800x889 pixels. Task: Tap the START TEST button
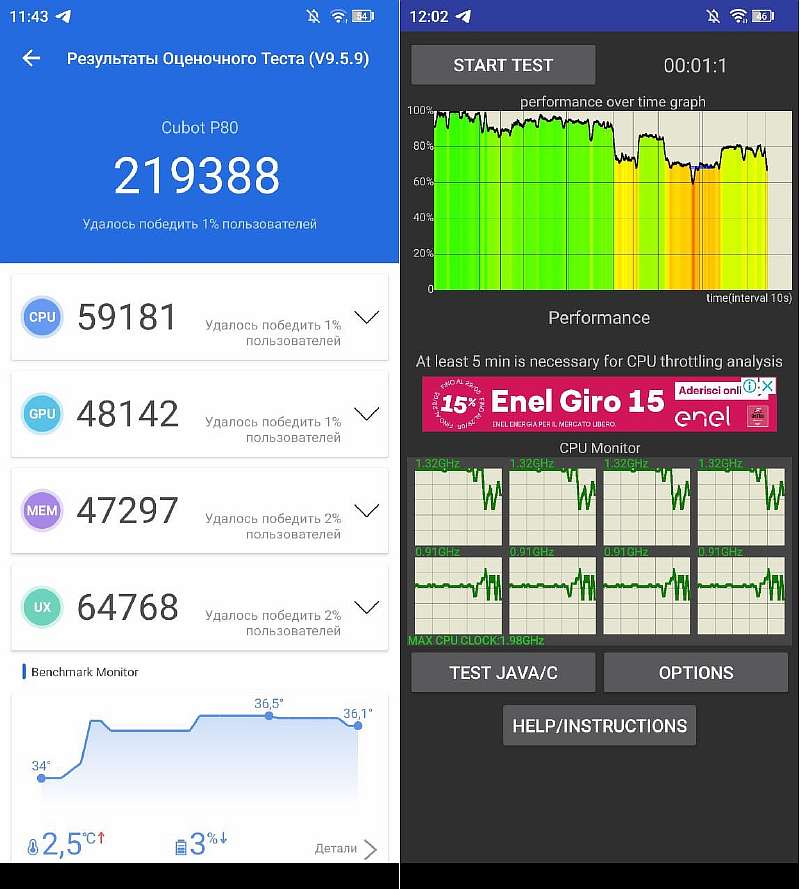pos(503,65)
